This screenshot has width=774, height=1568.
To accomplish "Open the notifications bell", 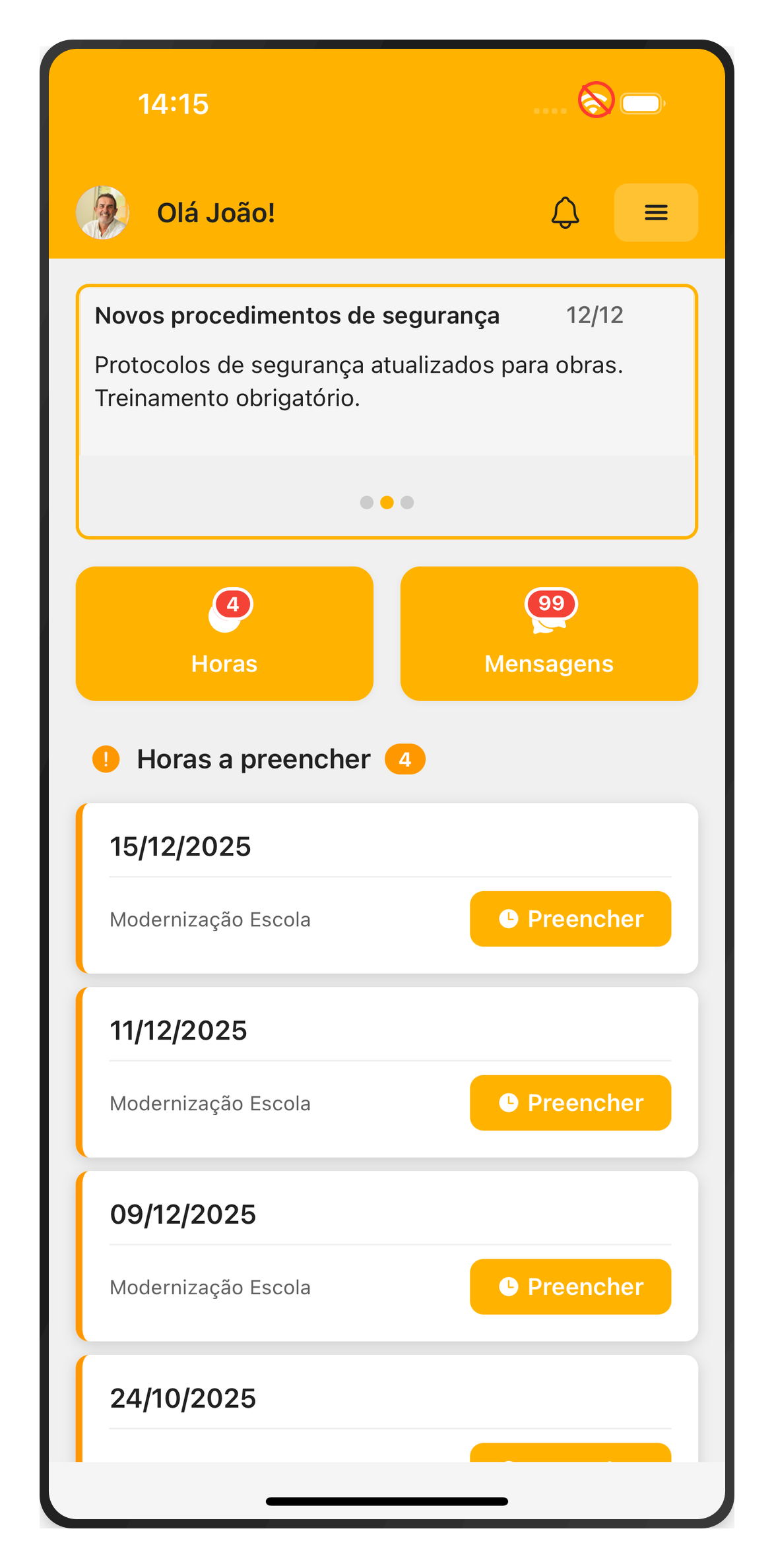I will [565, 212].
